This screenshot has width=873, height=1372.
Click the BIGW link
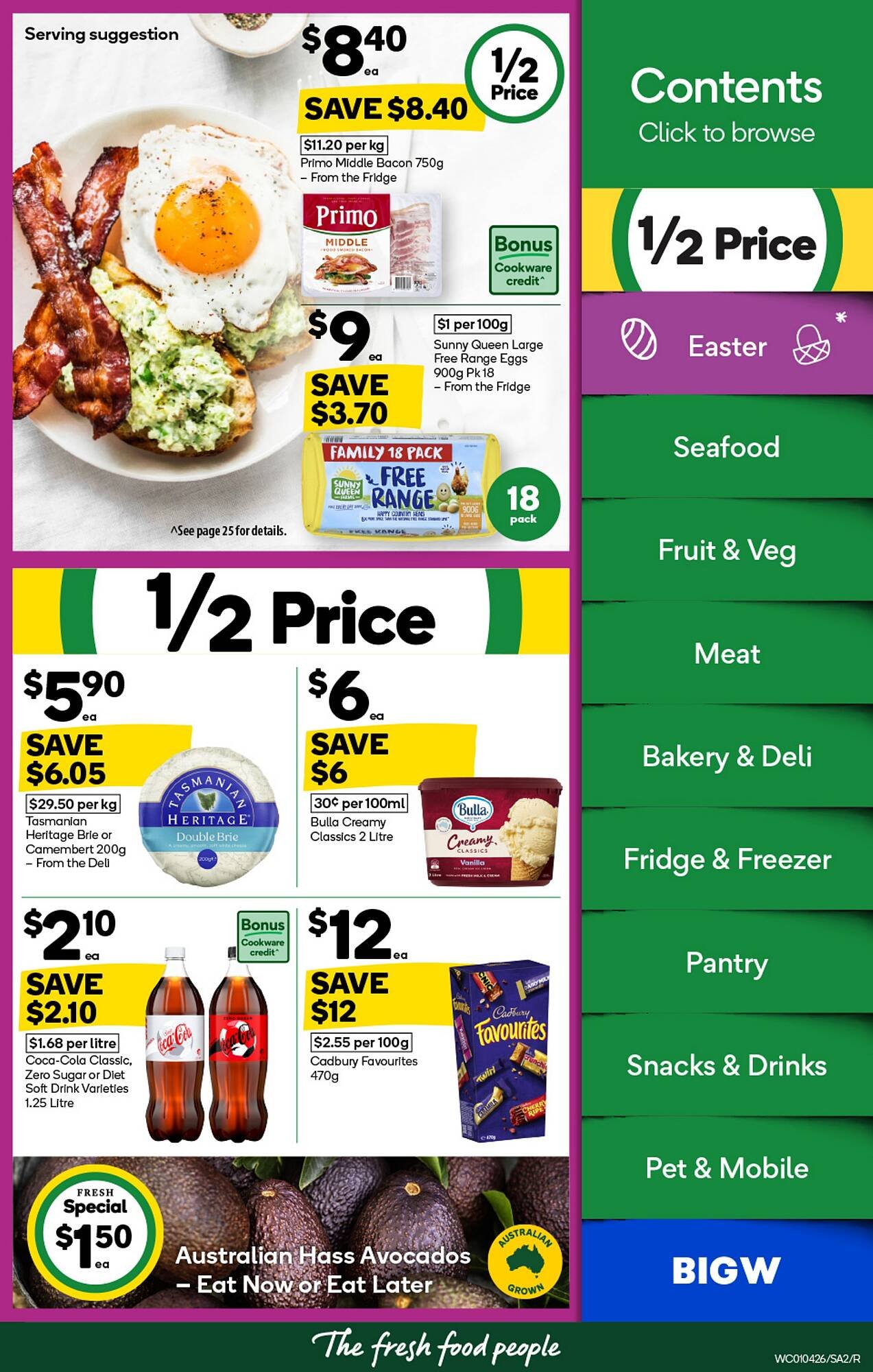(726, 1270)
